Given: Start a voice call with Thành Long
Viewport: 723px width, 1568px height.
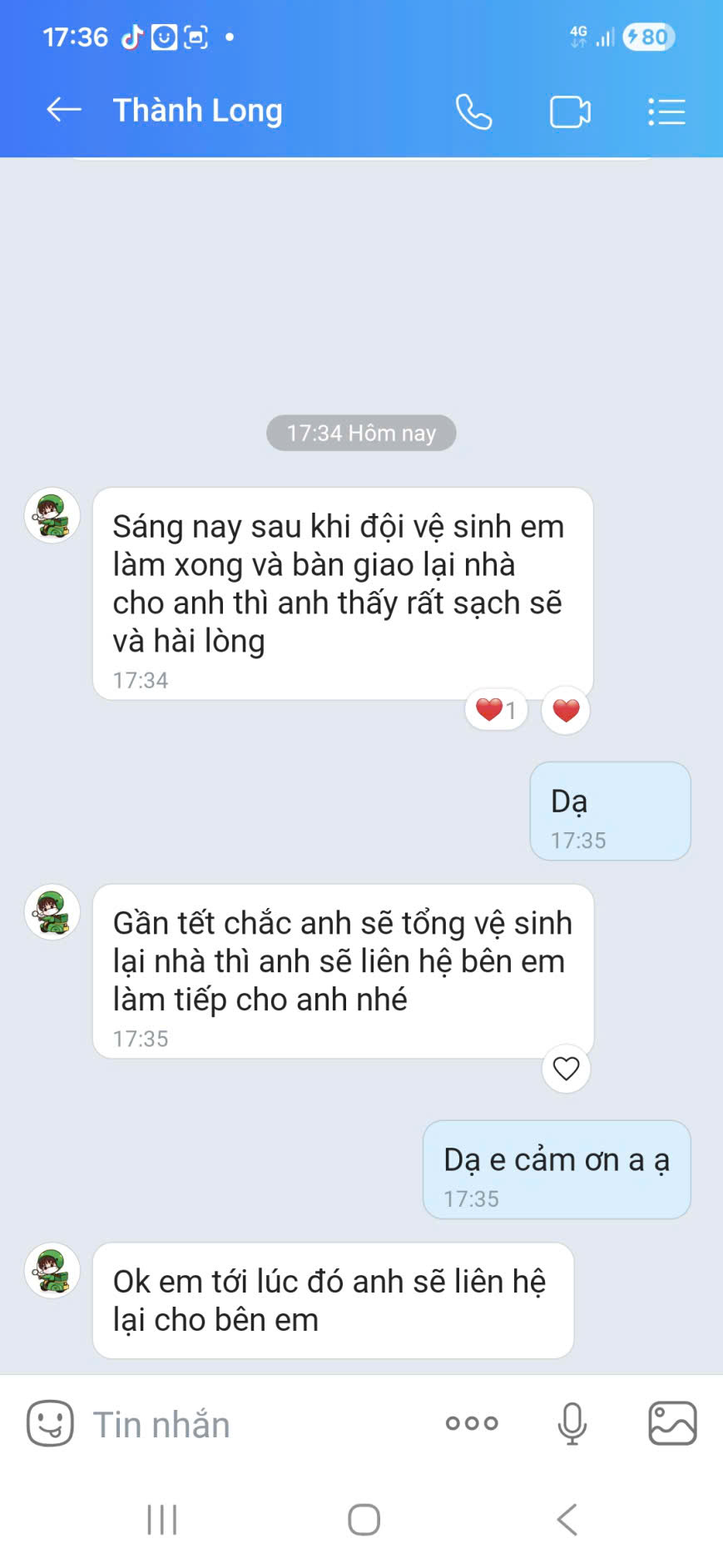Looking at the screenshot, I should (472, 110).
